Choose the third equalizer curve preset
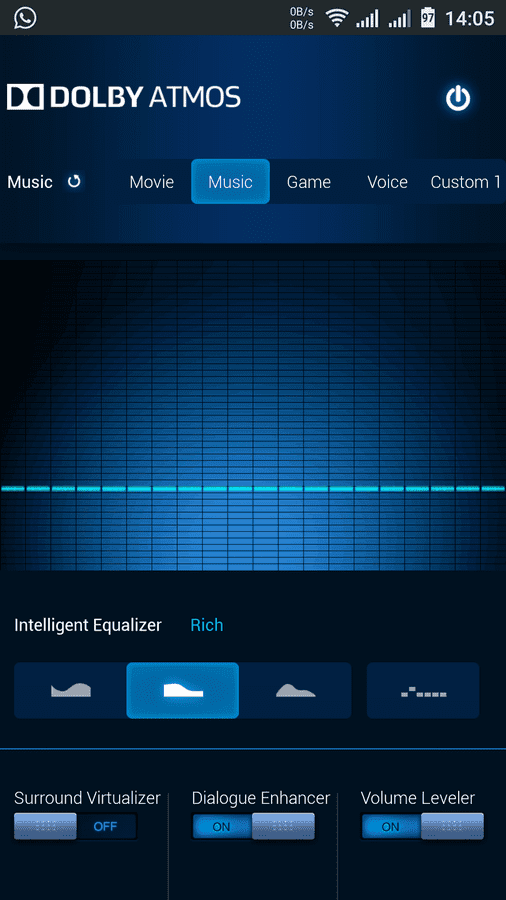This screenshot has width=506, height=900. pyautogui.click(x=295, y=690)
